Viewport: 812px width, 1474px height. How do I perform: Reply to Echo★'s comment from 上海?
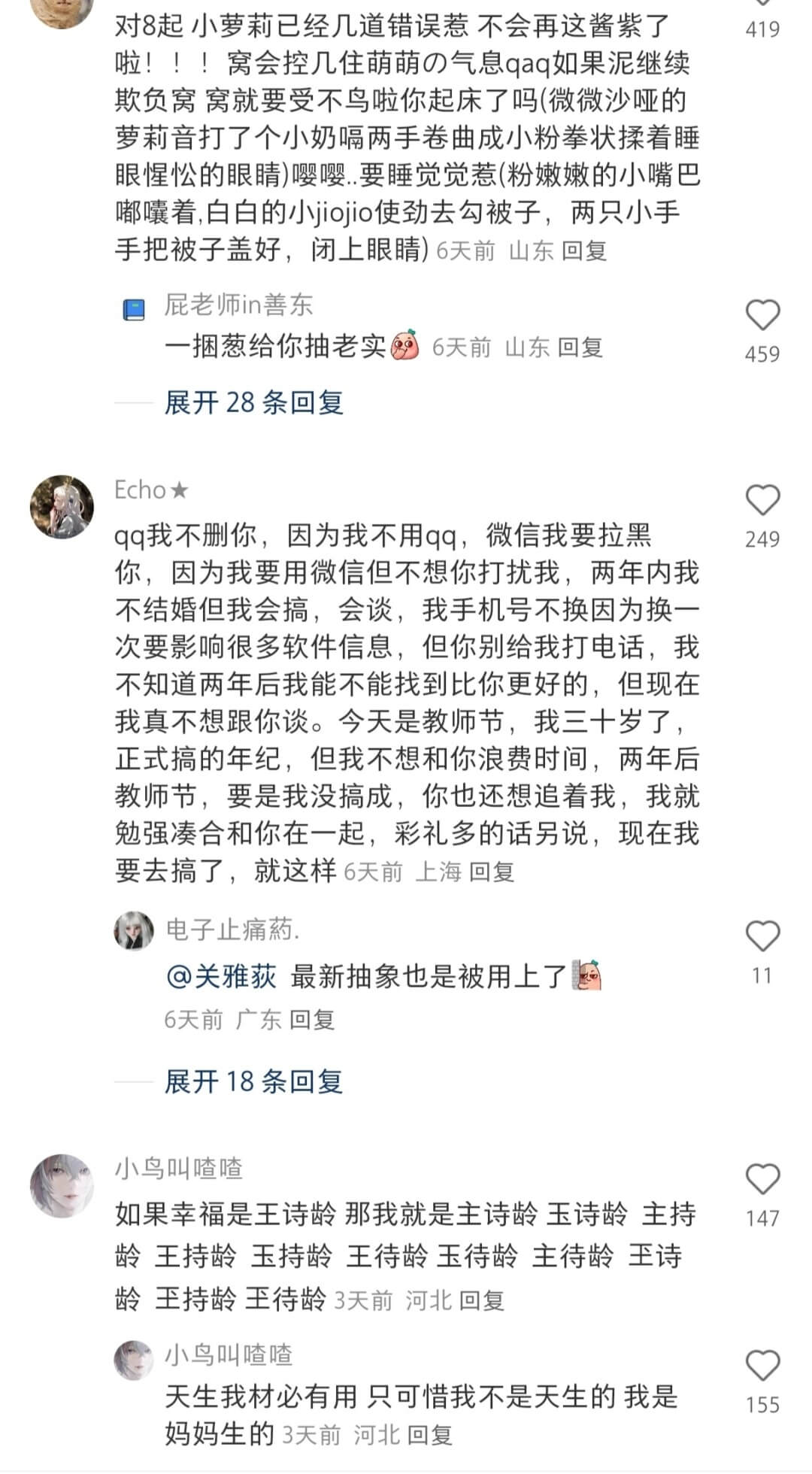pos(492,872)
